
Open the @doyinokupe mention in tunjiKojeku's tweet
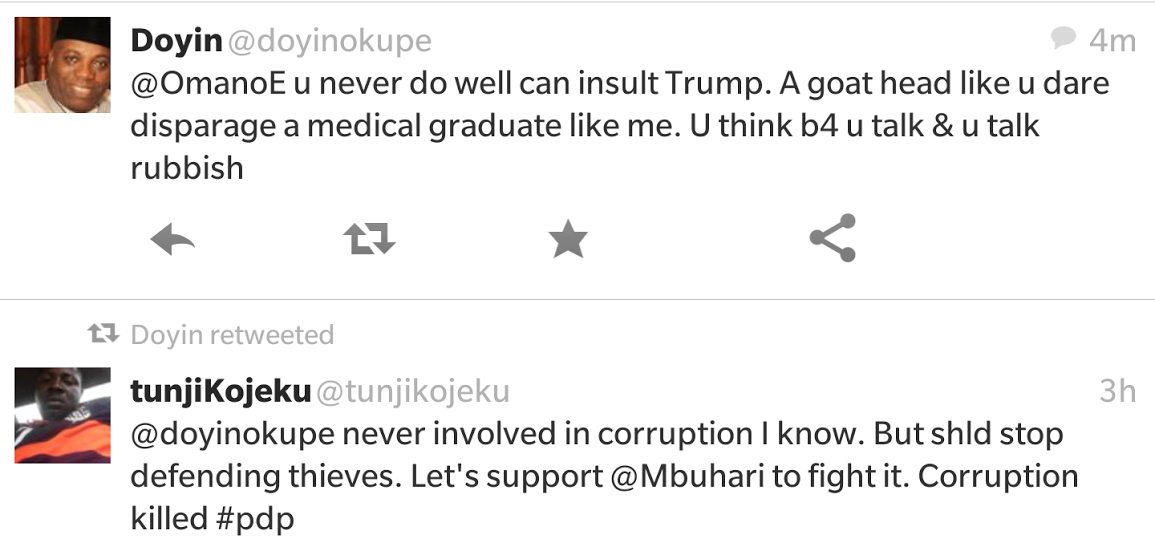[232, 434]
